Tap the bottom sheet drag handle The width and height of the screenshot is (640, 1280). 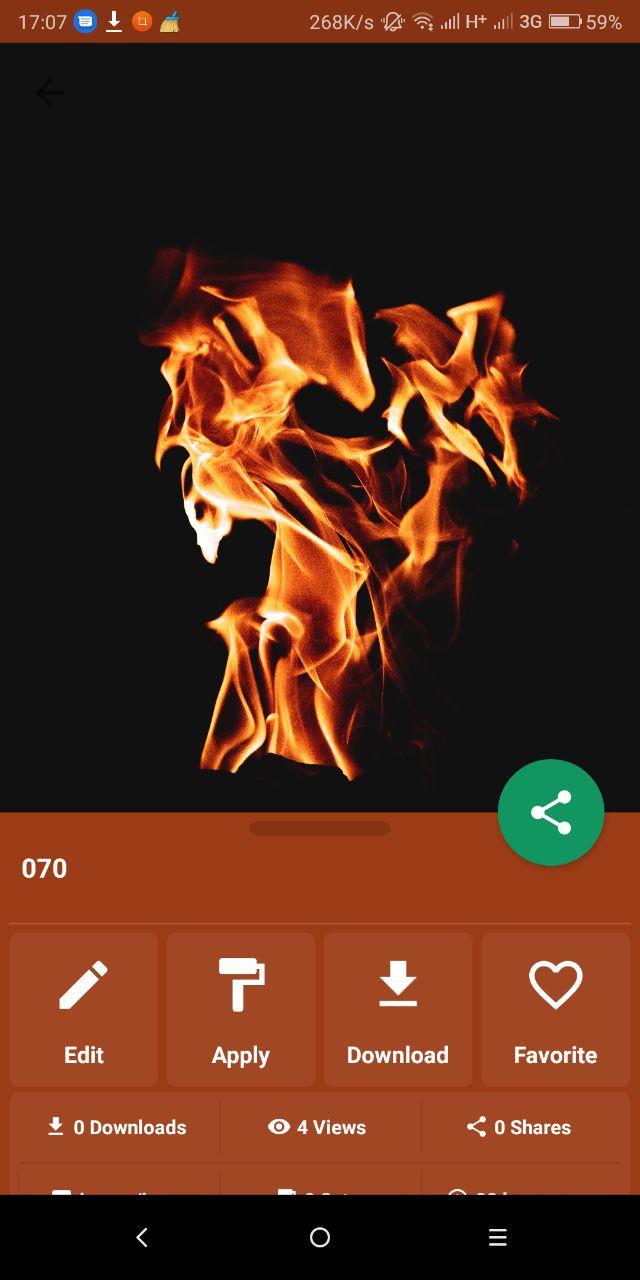[320, 828]
